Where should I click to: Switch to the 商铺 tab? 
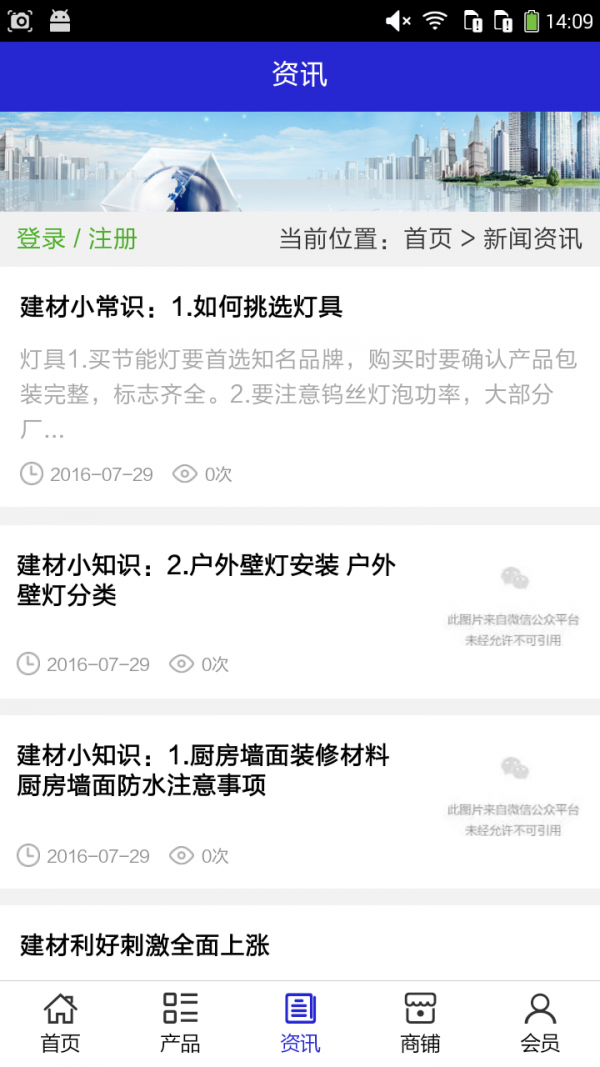click(420, 1023)
